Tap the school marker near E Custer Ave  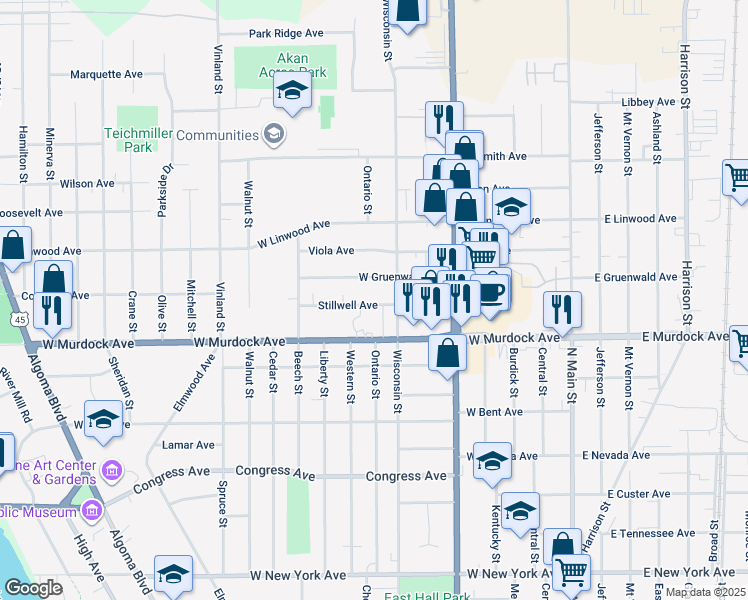tap(520, 511)
